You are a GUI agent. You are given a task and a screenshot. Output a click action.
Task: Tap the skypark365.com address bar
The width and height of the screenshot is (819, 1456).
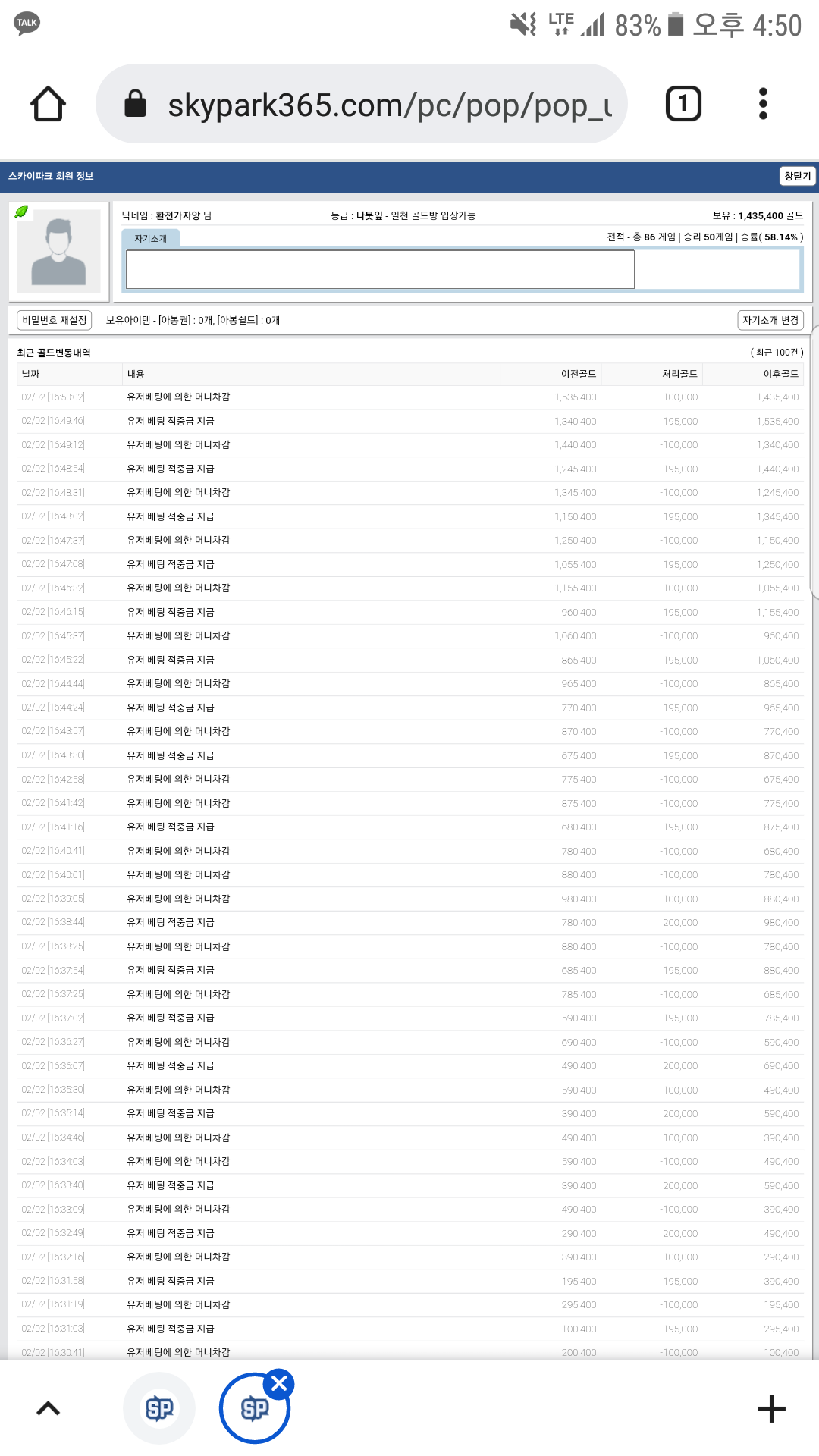[362, 104]
